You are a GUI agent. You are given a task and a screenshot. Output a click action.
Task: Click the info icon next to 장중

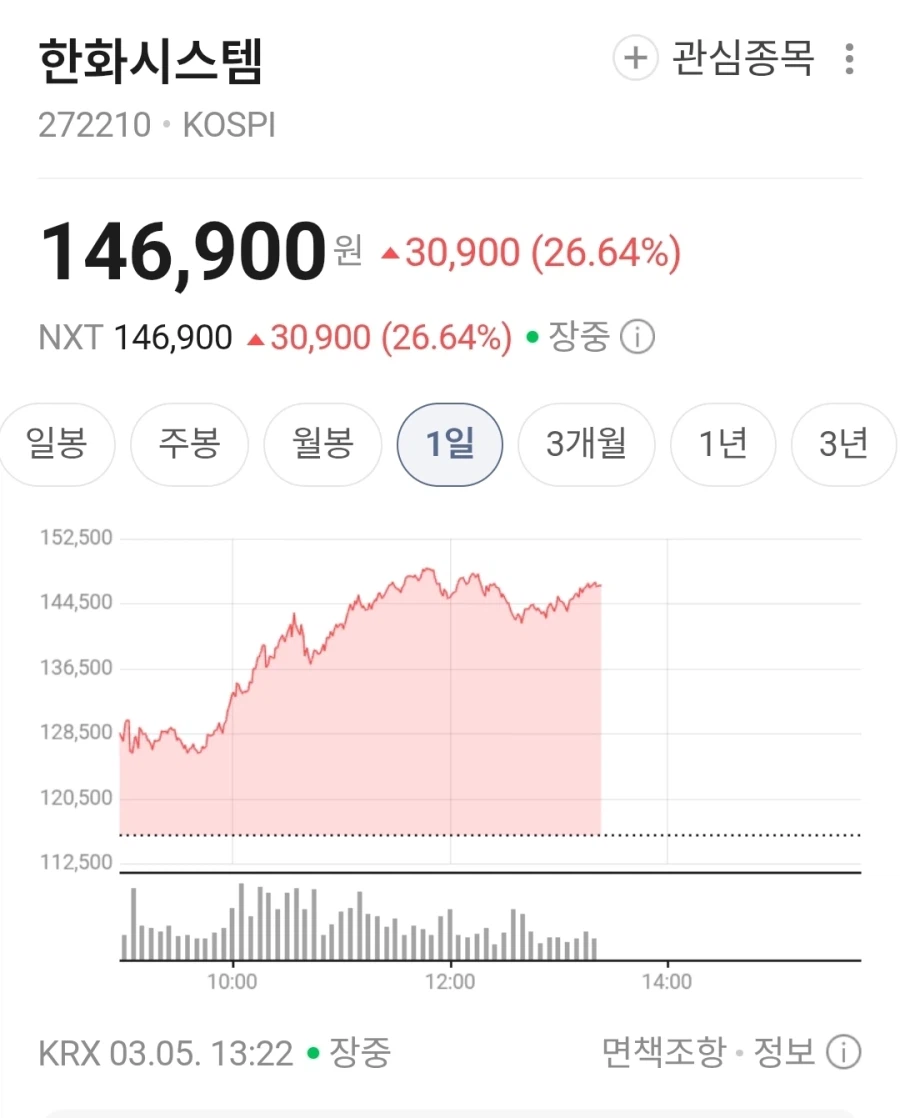click(x=638, y=337)
